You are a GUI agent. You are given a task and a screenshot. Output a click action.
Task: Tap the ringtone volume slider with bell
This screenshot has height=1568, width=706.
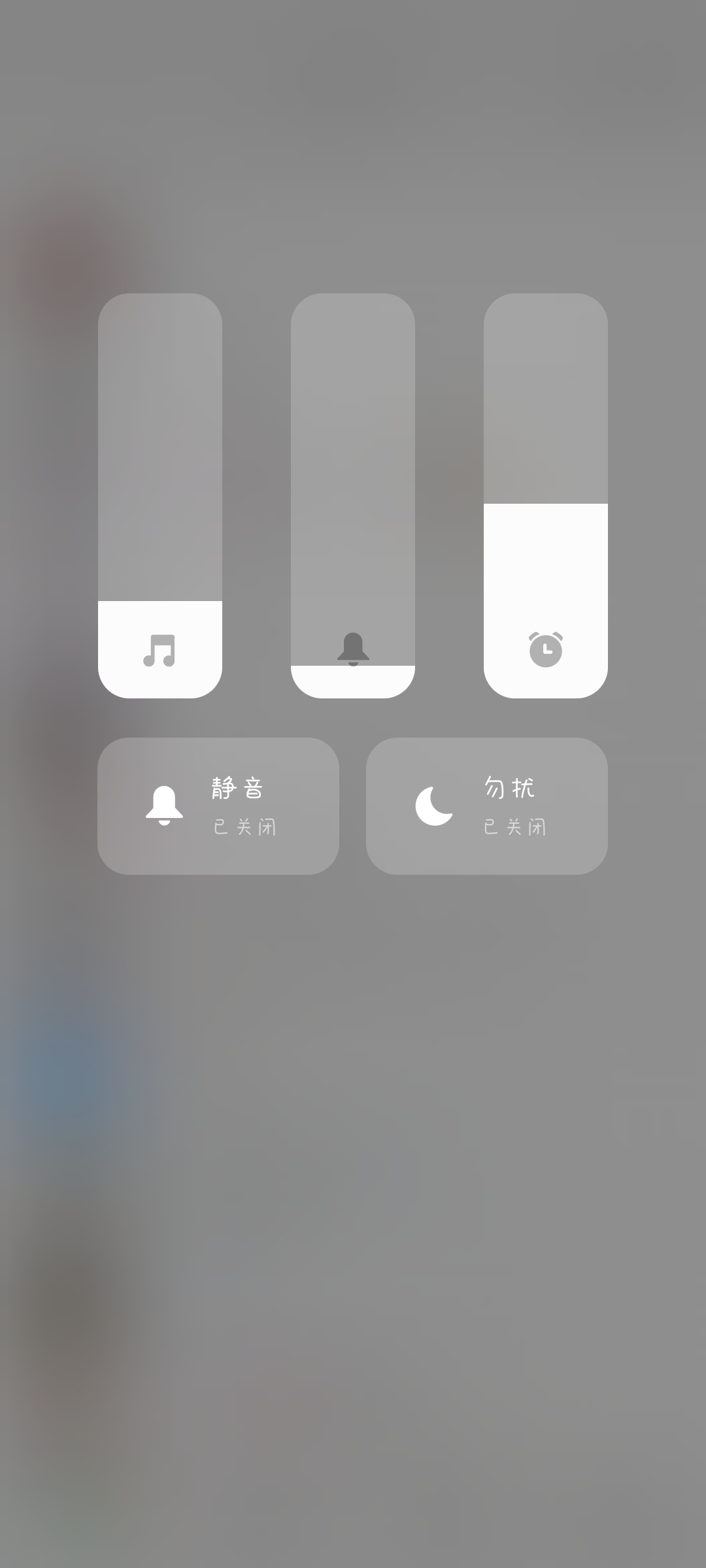coord(353,496)
